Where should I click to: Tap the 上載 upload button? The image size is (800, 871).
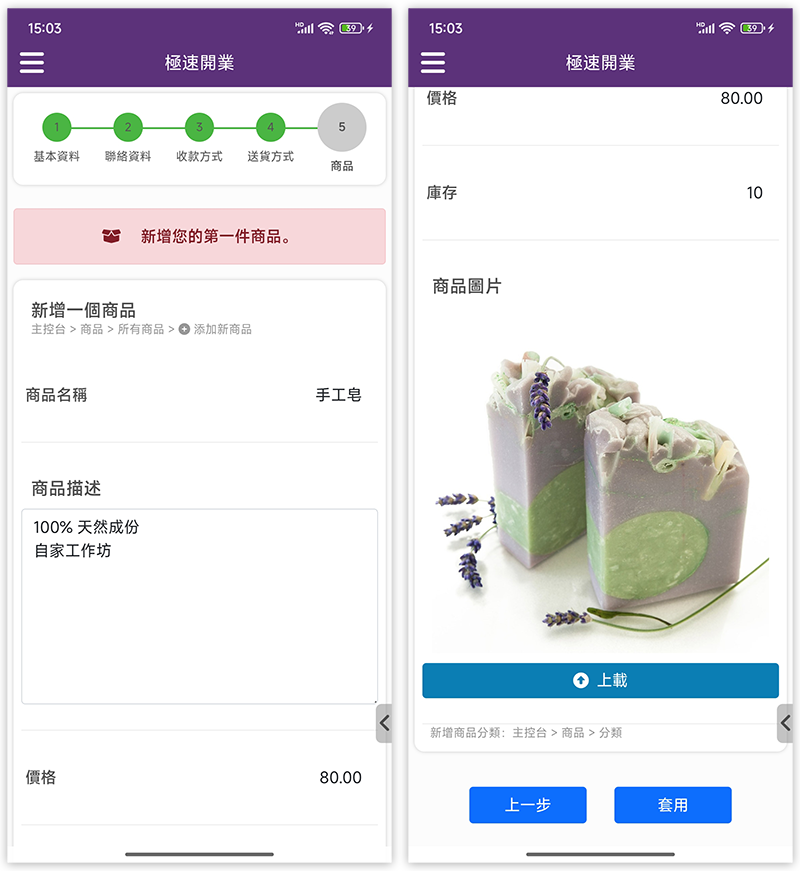pyautogui.click(x=600, y=680)
